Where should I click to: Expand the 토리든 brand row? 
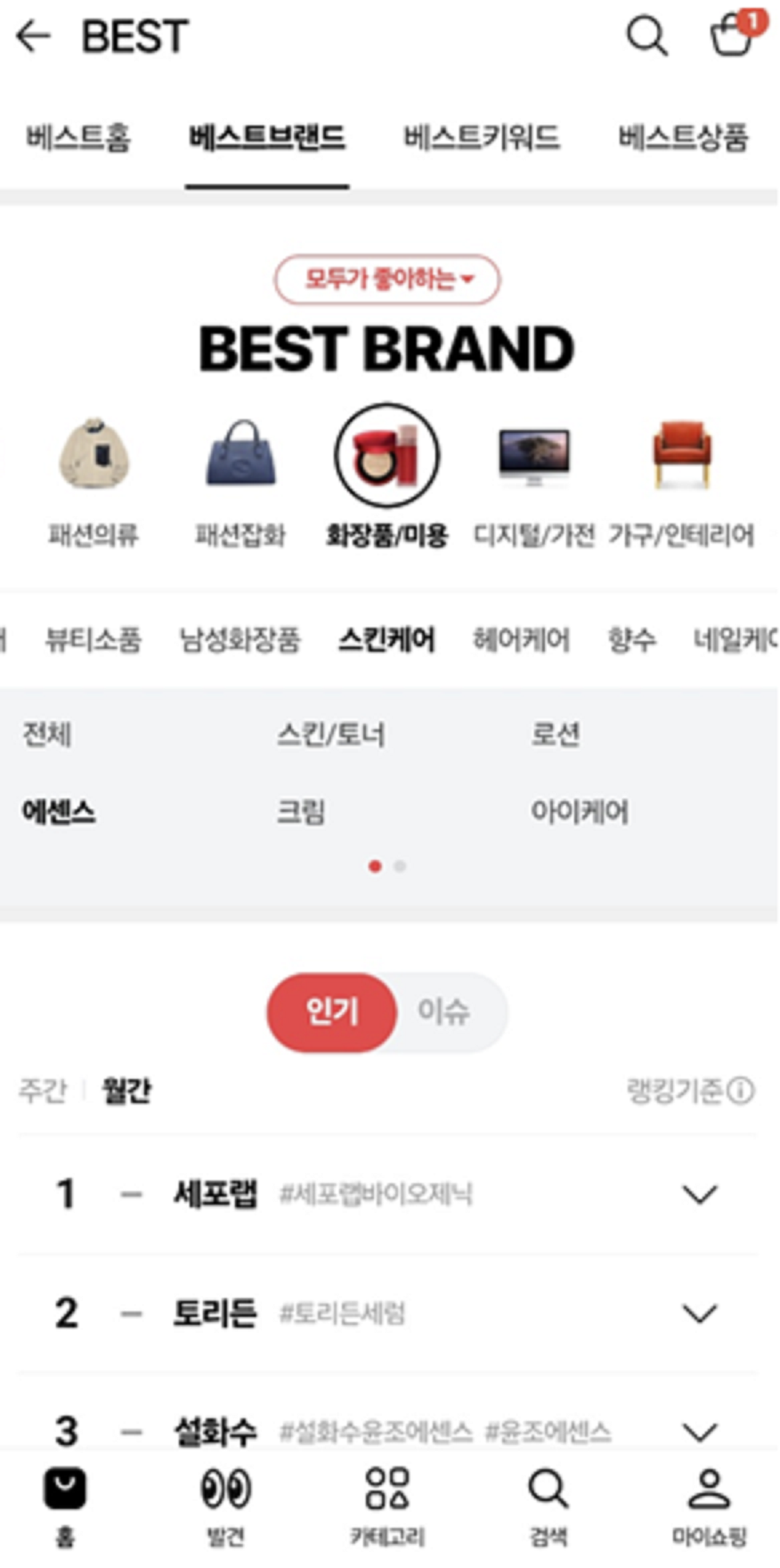tap(699, 1312)
